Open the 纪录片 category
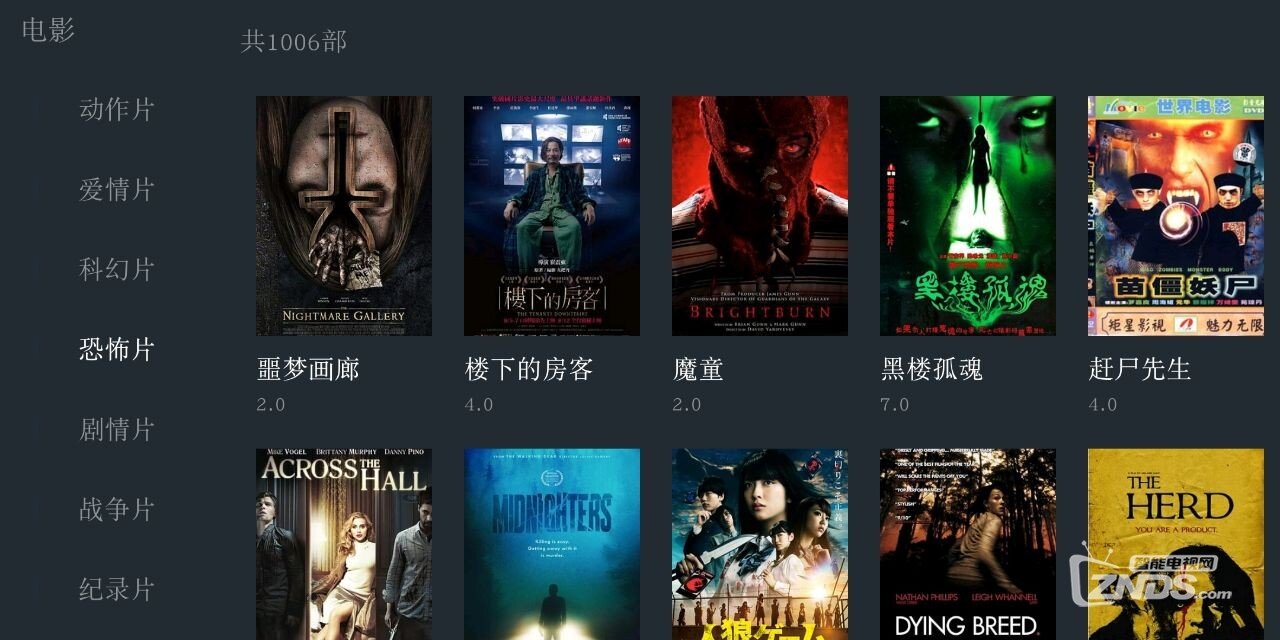Screen dimensions: 1280x640 (117, 589)
